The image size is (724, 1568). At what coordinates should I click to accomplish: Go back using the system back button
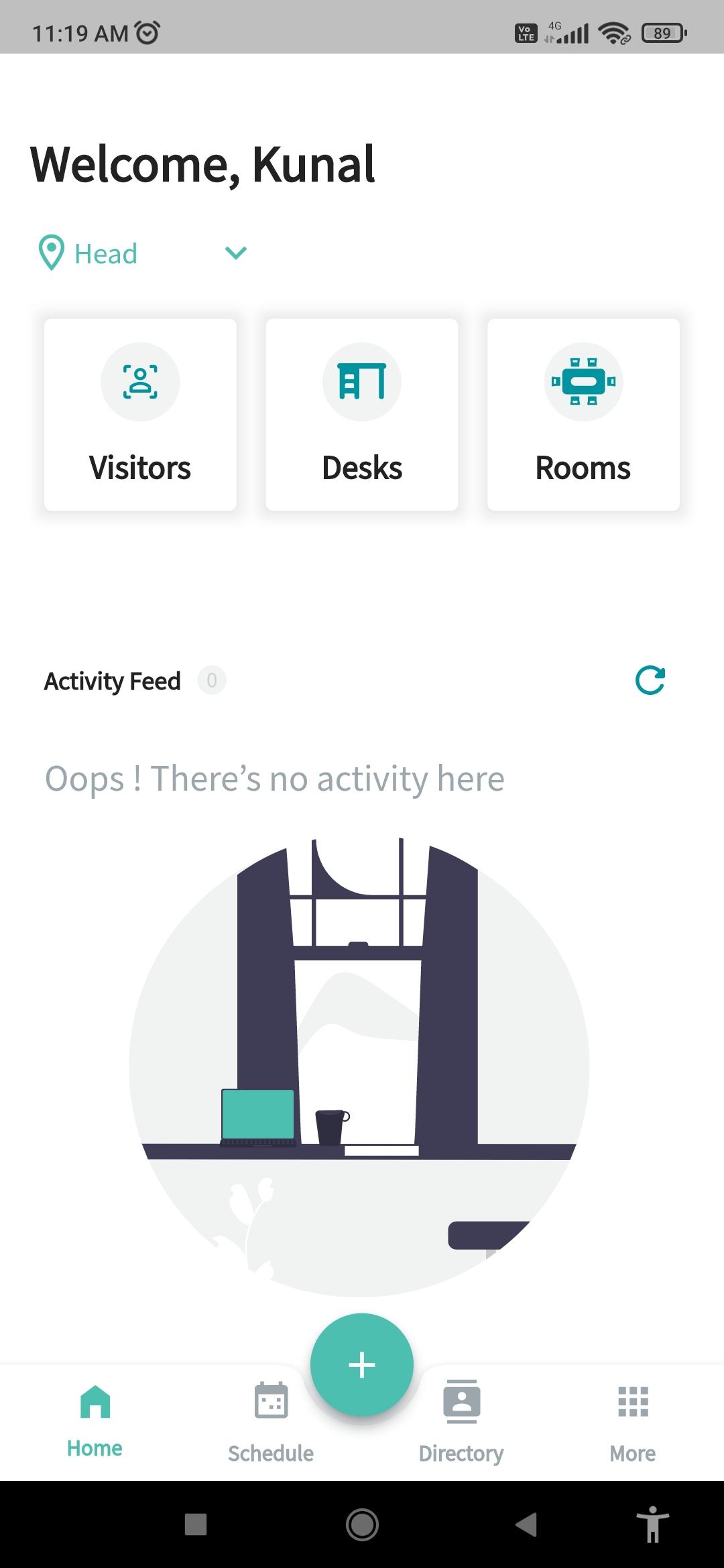point(527,1524)
